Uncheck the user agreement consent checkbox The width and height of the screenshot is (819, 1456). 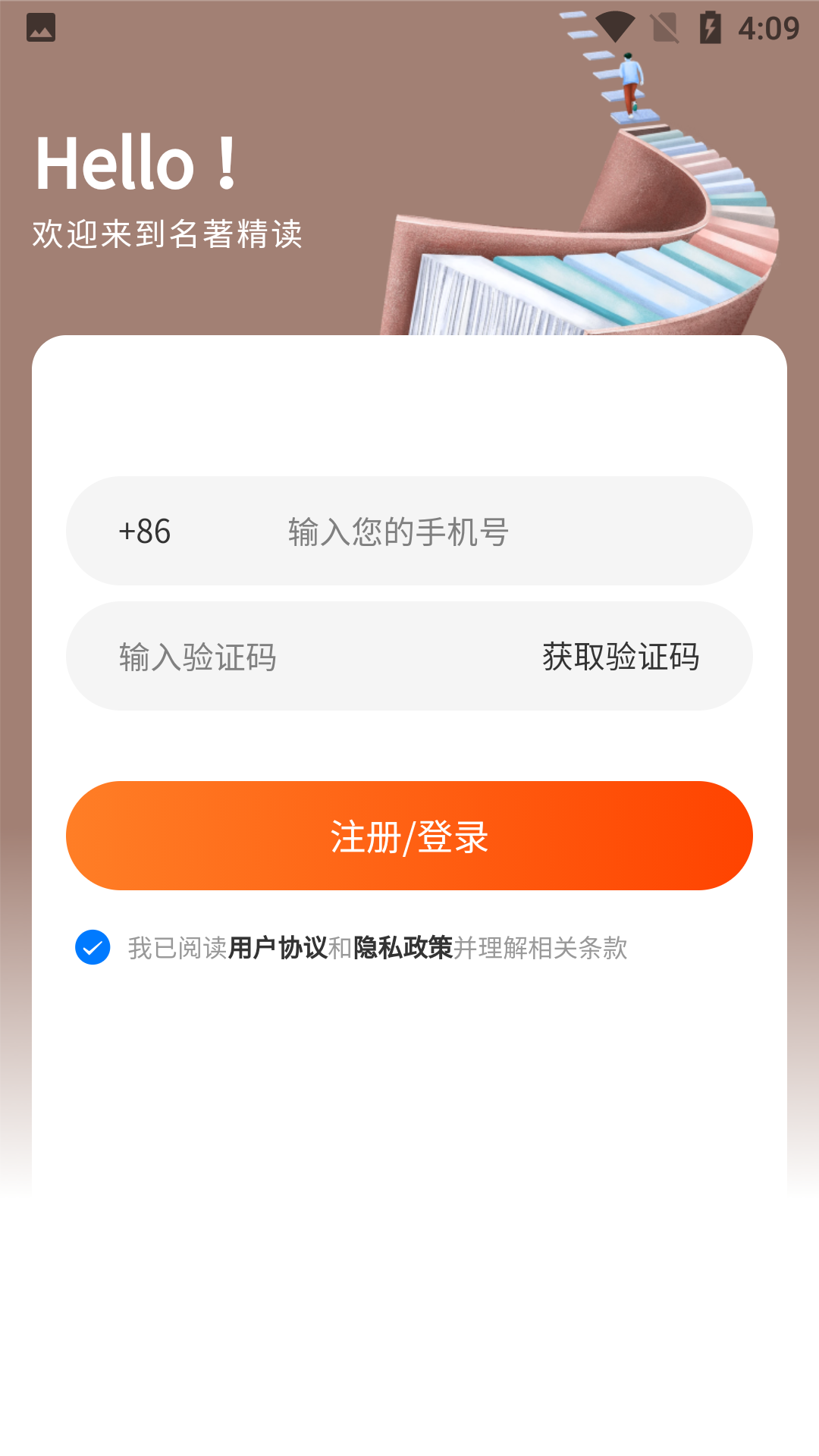coord(93,946)
